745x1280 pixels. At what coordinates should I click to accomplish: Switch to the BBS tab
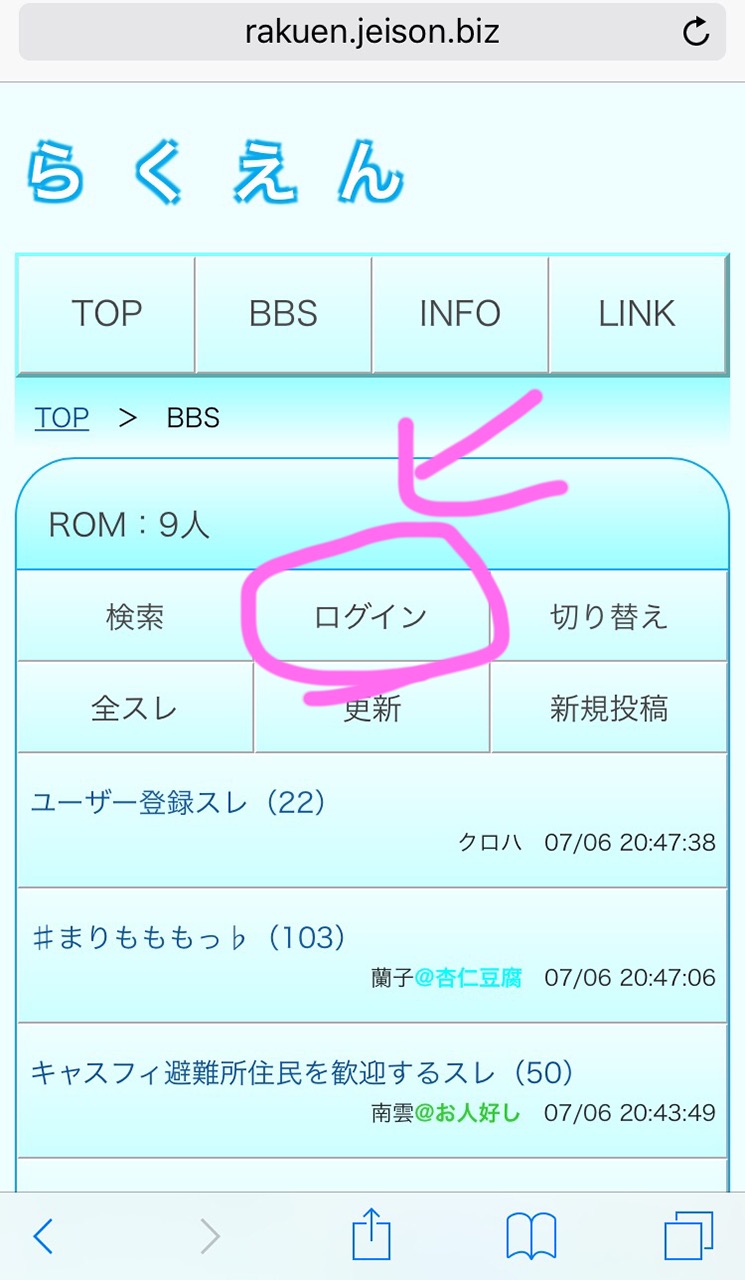point(283,314)
